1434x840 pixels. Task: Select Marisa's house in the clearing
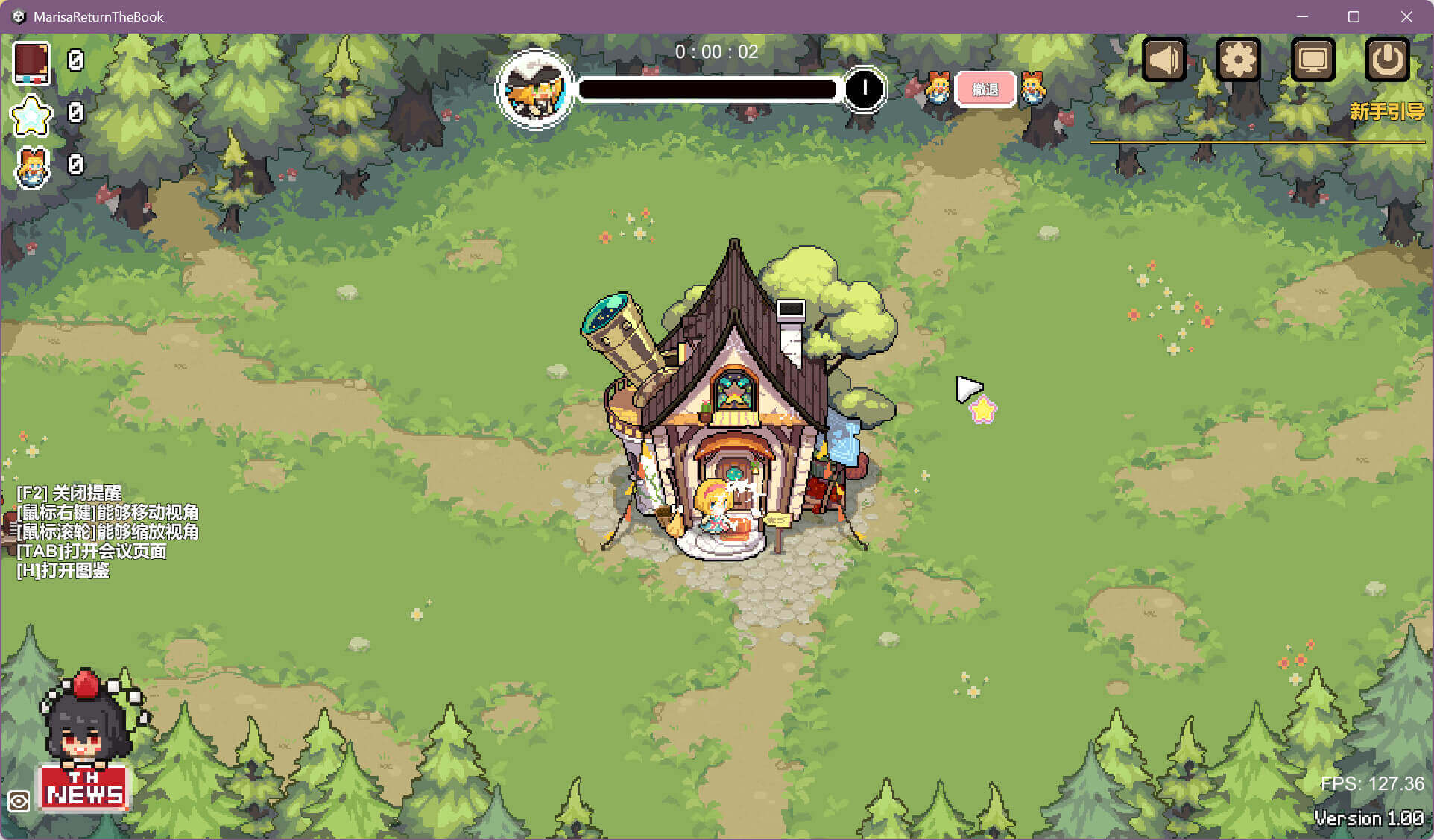pos(734,402)
